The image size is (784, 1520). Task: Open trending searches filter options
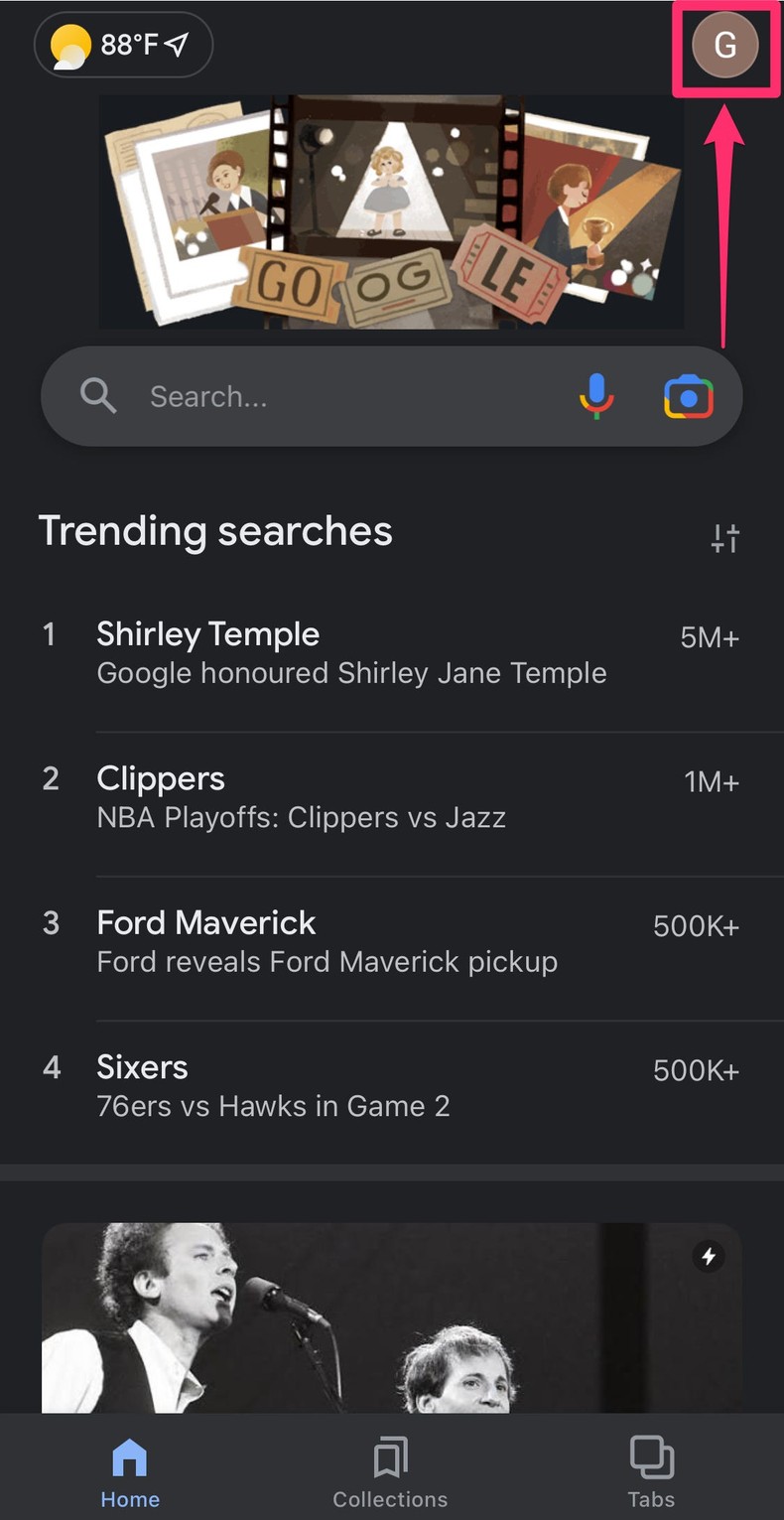coord(724,537)
